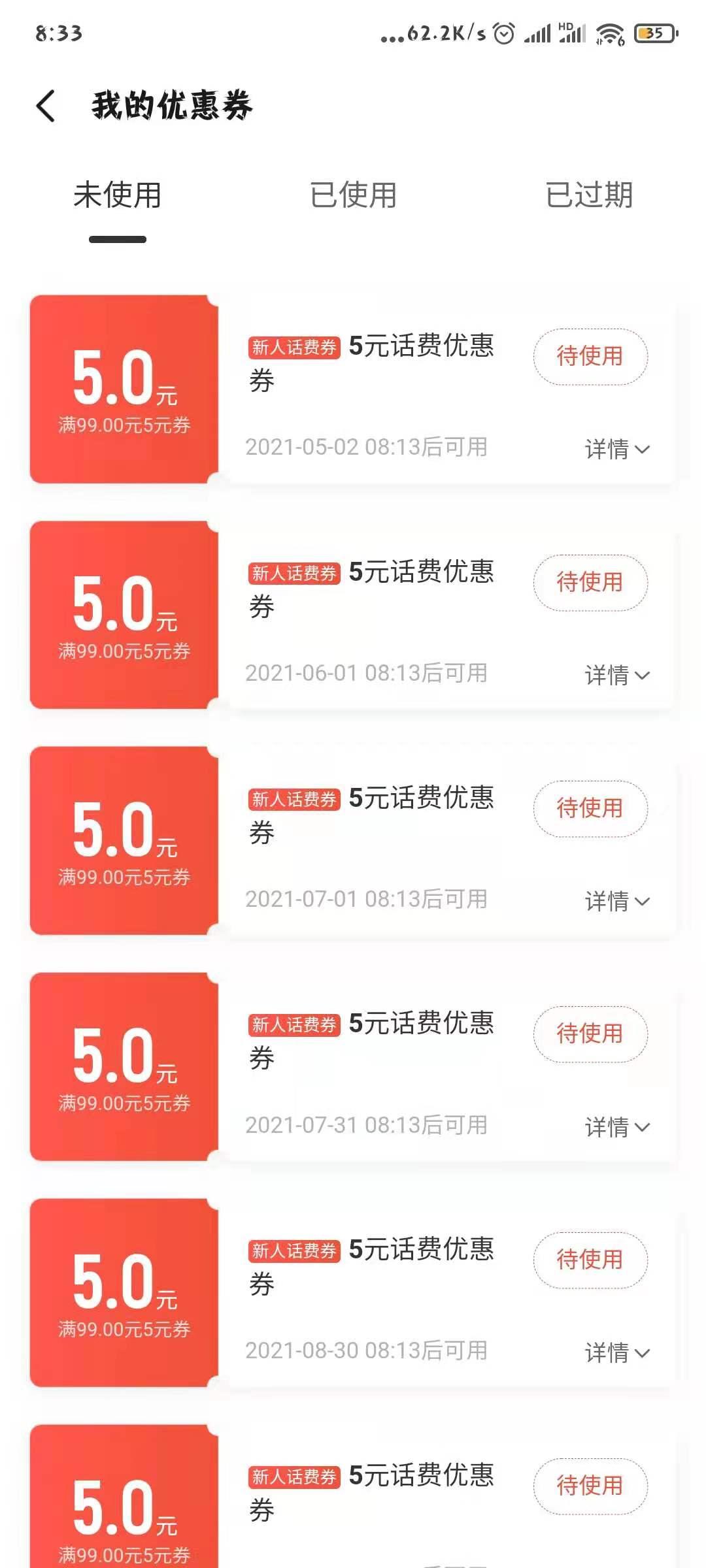Select the 未使用 tab
The image size is (706, 1568).
coord(118,195)
